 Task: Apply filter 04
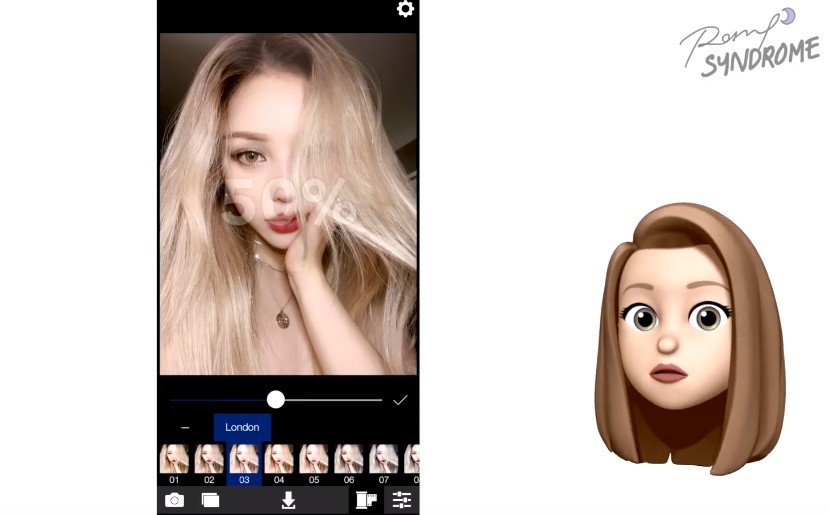(x=279, y=460)
